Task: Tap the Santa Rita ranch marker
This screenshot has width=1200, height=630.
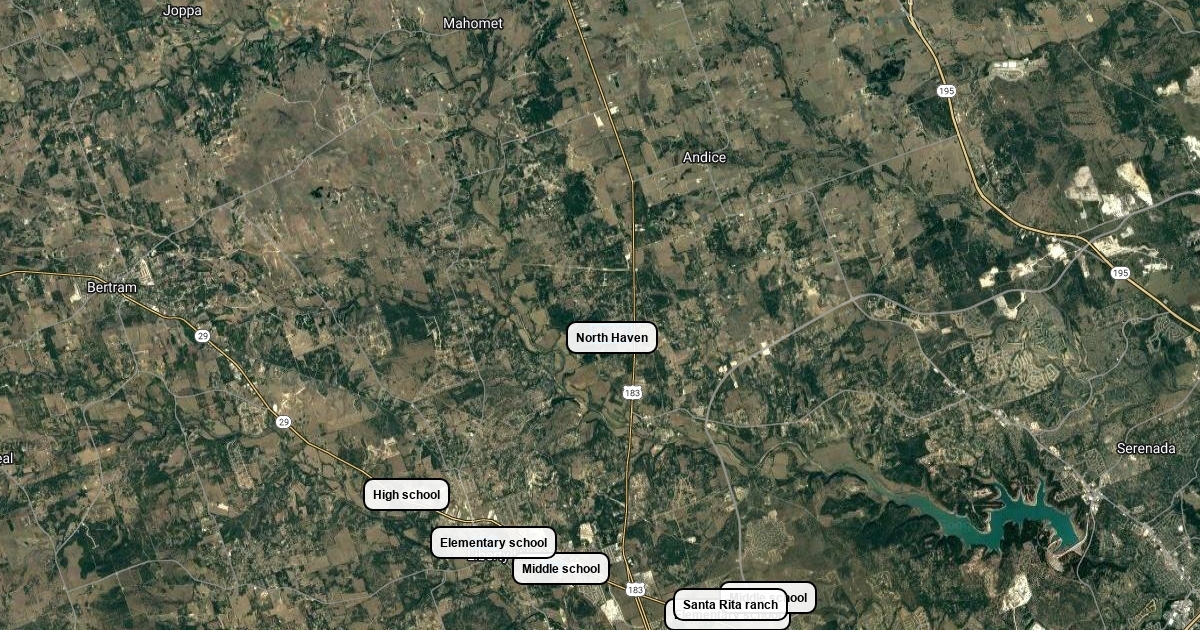Action: (730, 605)
